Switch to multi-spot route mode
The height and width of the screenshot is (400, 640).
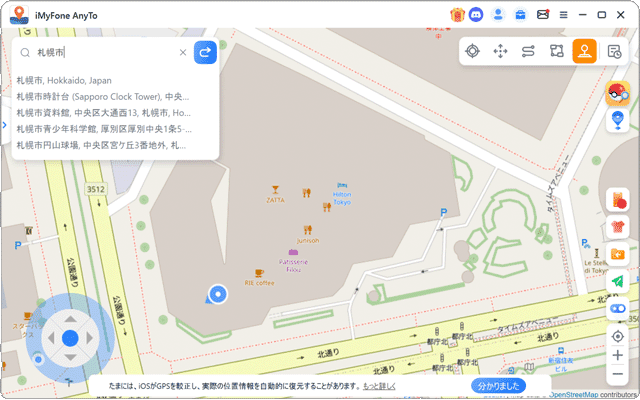[557, 51]
